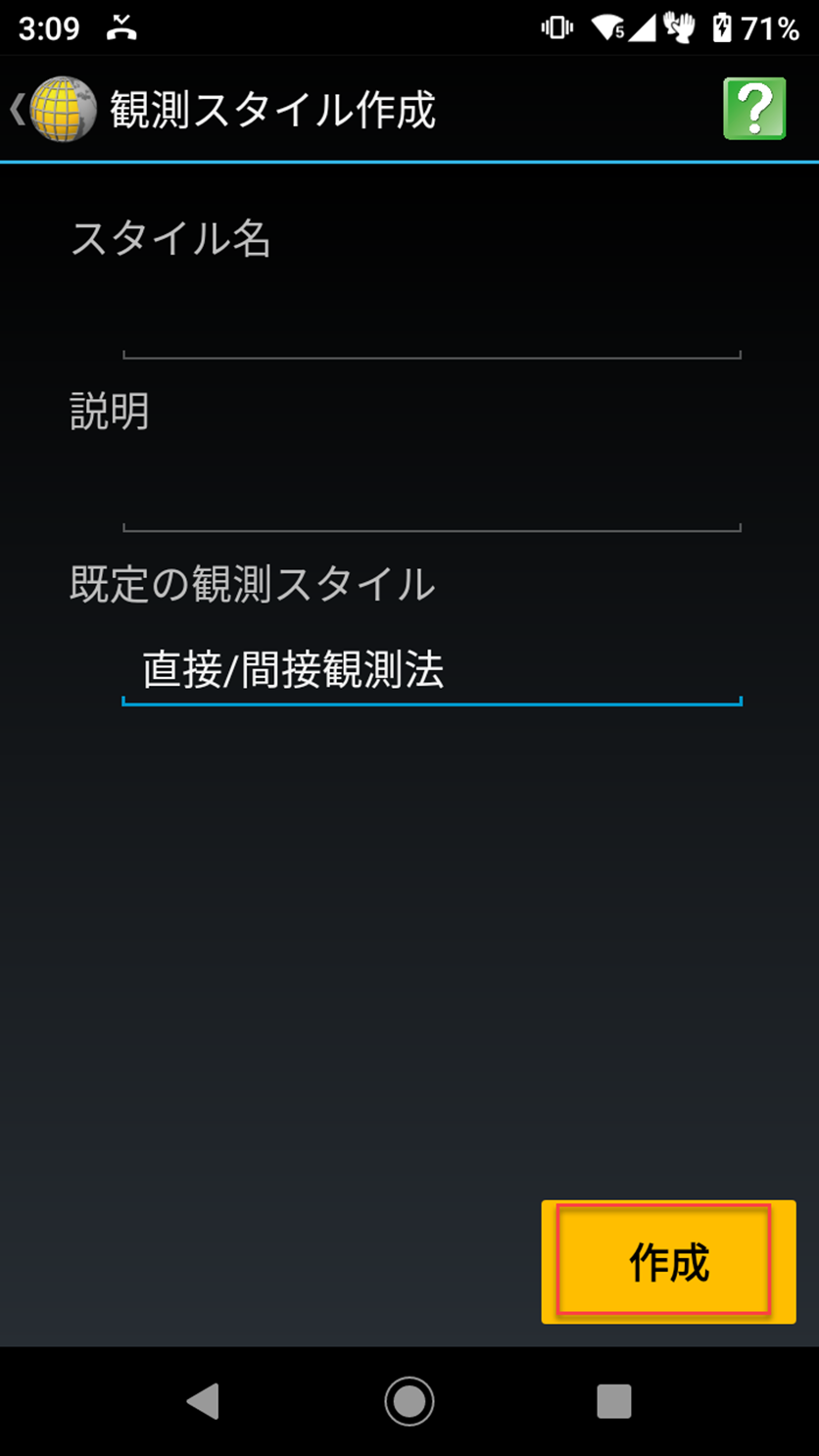Go to the home screen
Image resolution: width=819 pixels, height=1456 pixels.
pos(409,1401)
